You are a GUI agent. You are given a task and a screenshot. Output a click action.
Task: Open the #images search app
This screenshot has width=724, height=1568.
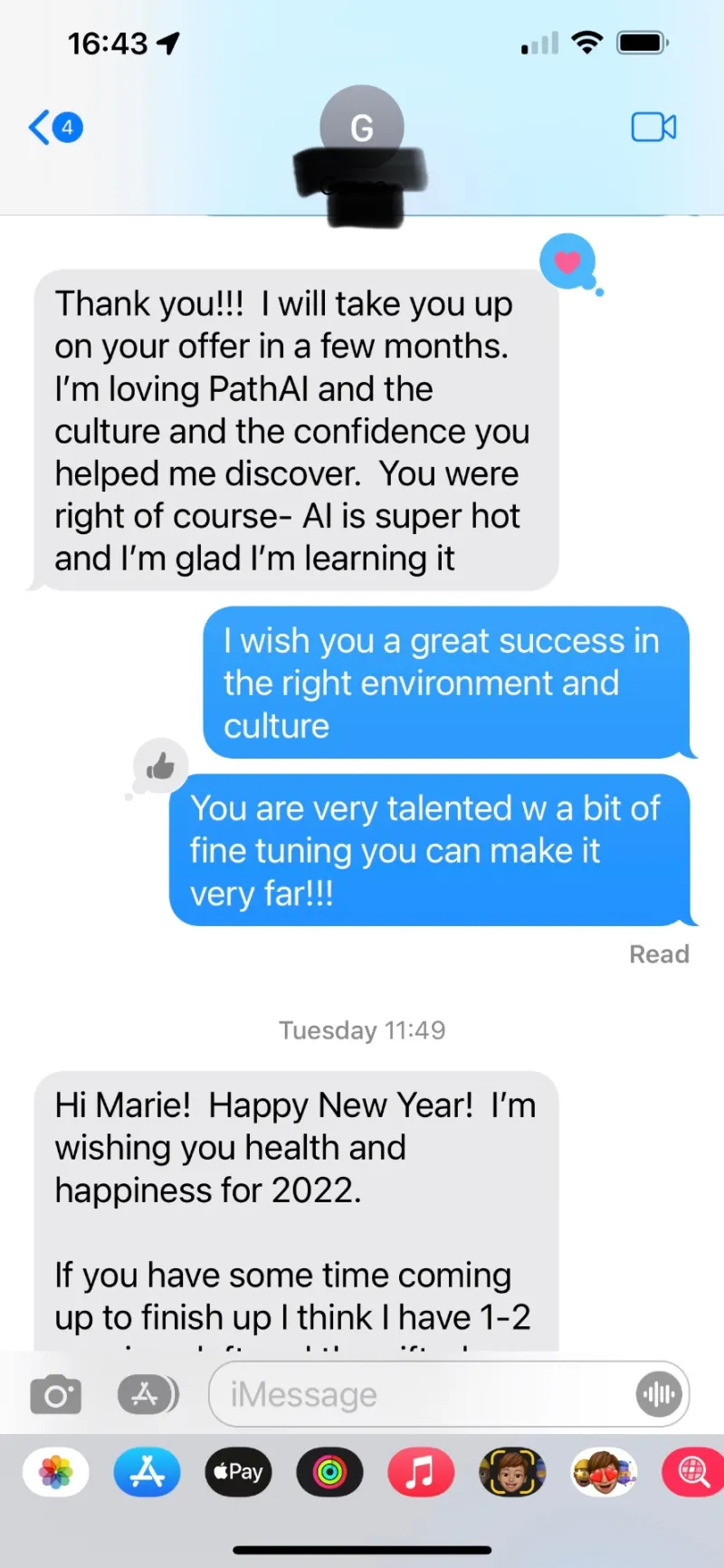click(x=693, y=1472)
